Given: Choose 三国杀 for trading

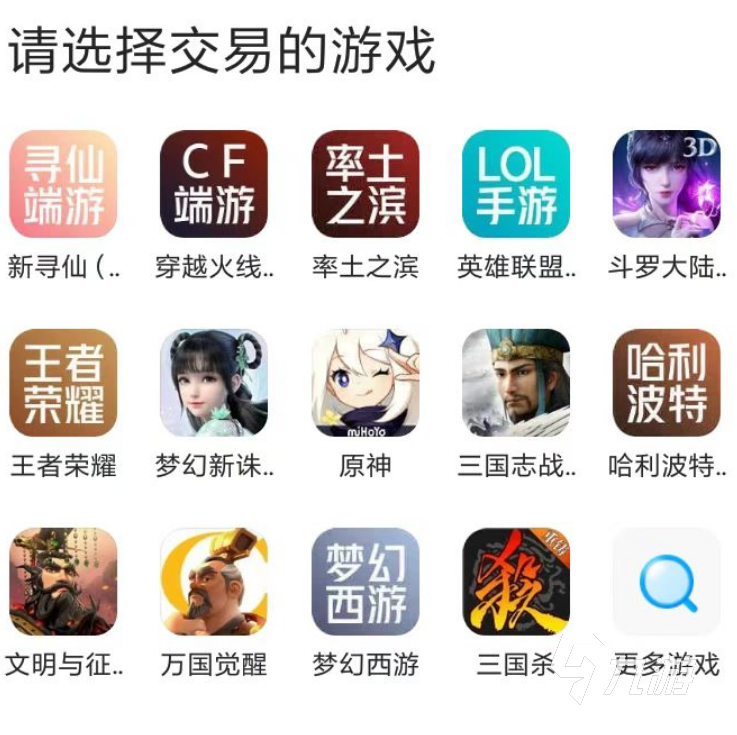Looking at the screenshot, I should [x=516, y=582].
